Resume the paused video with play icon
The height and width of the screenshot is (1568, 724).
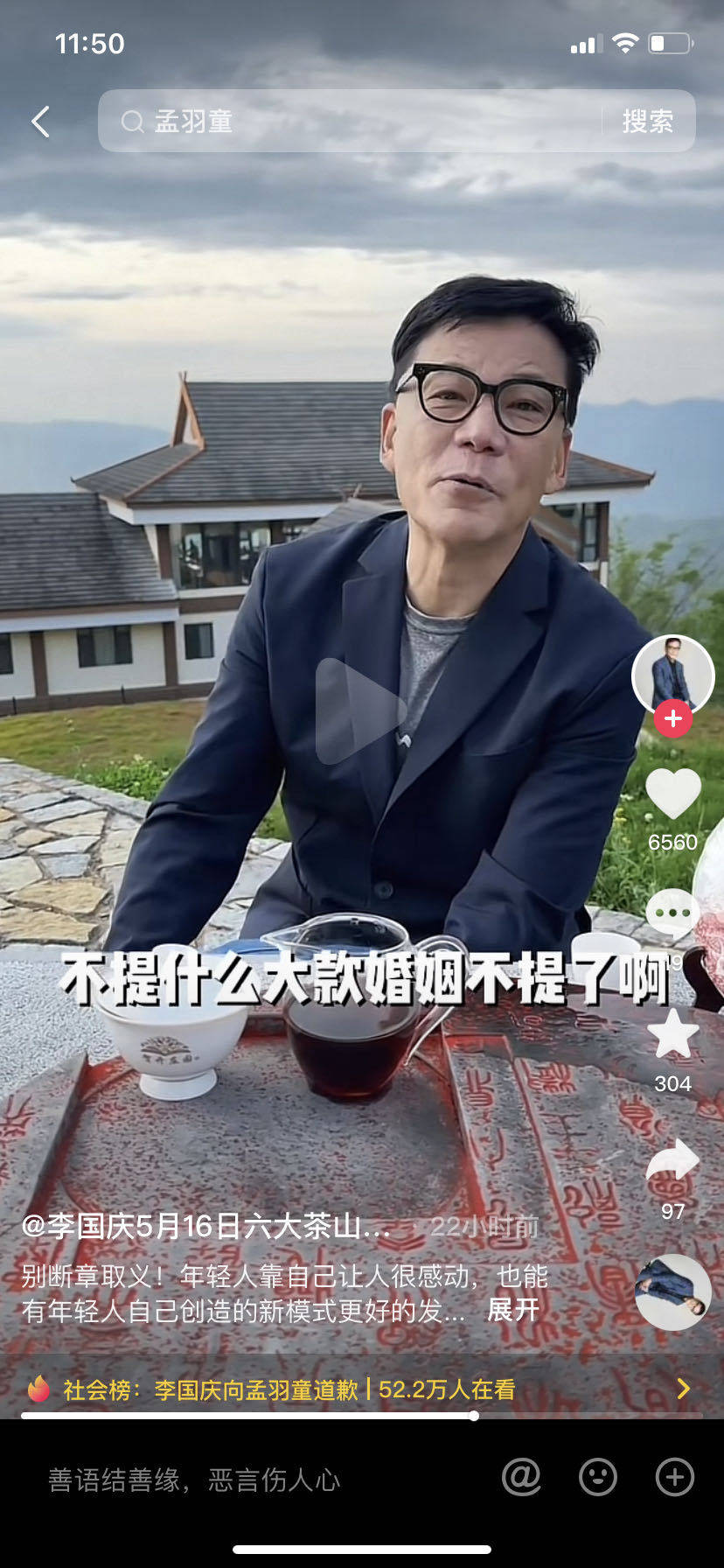pyautogui.click(x=359, y=710)
